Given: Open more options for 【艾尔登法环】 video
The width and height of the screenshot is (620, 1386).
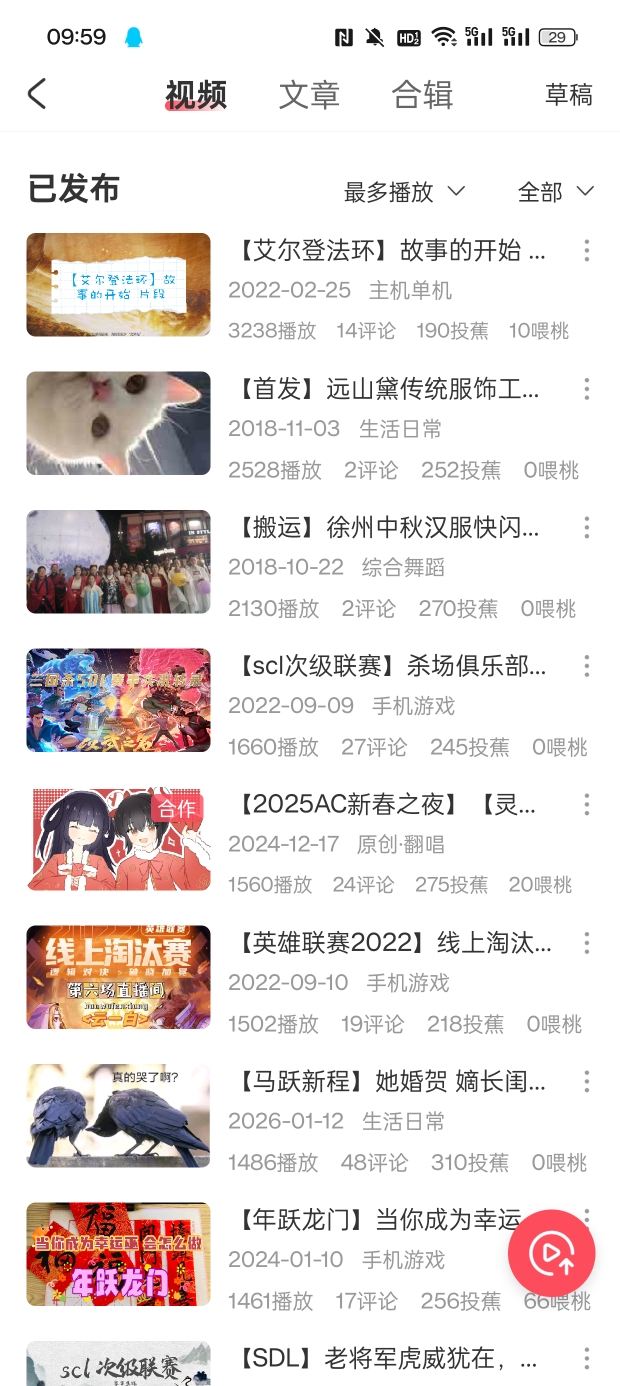Looking at the screenshot, I should click(x=587, y=250).
